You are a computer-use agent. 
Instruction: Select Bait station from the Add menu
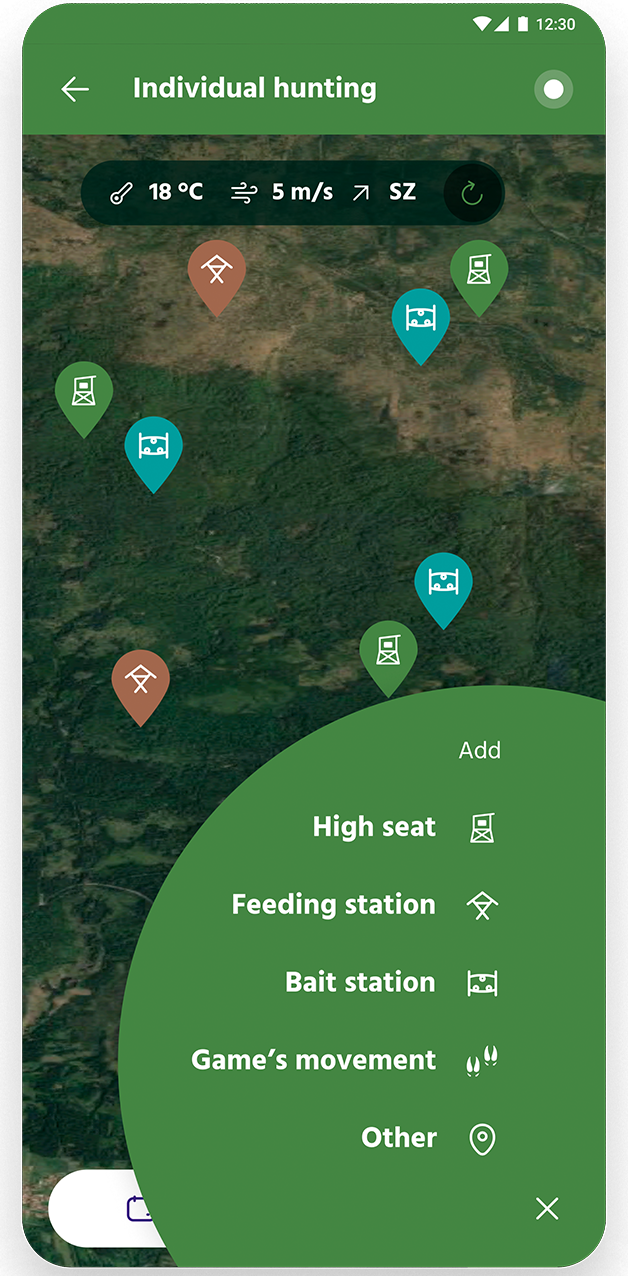(391, 982)
